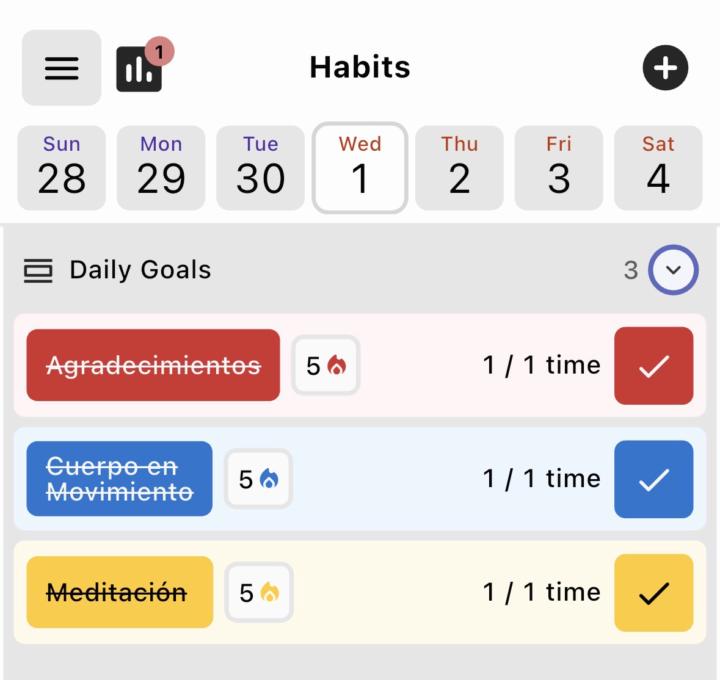The height and width of the screenshot is (680, 720).
Task: View the Agradecimientos streak badge
Action: [x=325, y=365]
